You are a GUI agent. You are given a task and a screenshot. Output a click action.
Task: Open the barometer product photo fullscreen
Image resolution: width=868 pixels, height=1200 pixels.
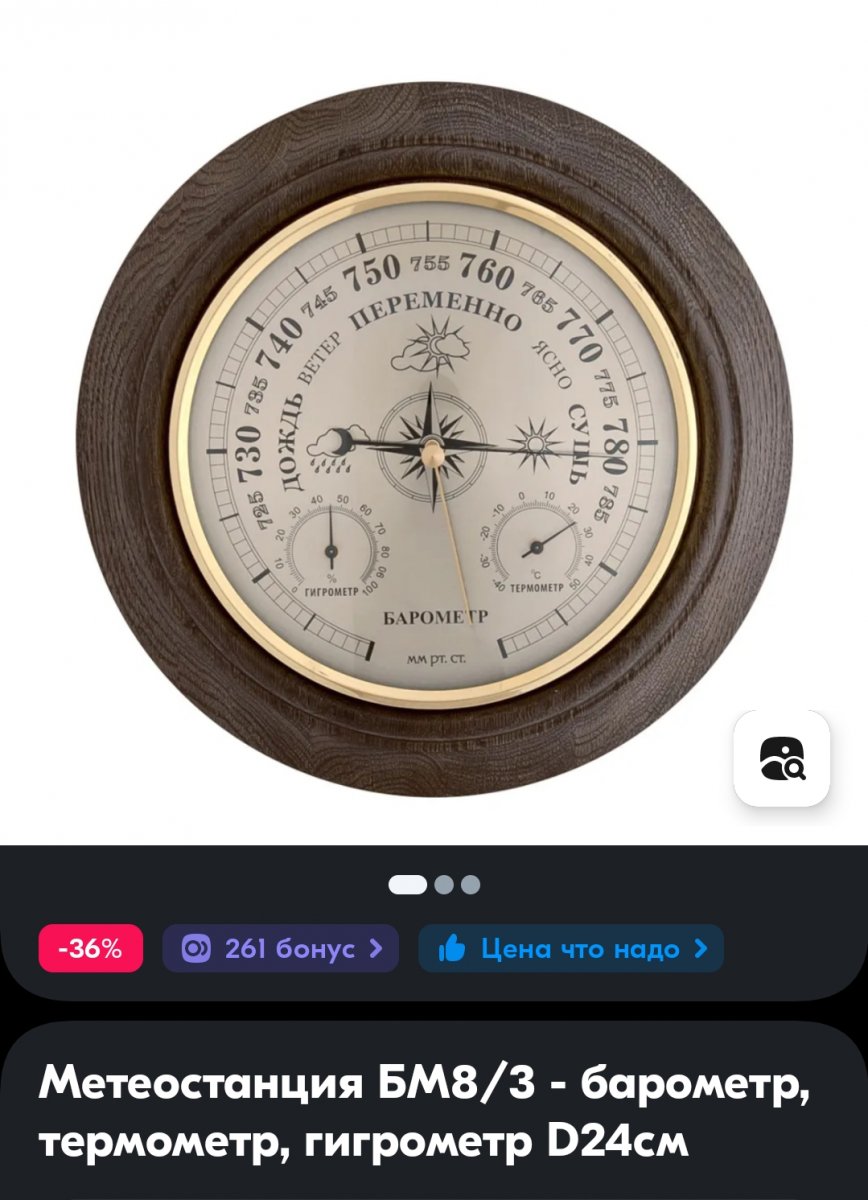tap(434, 440)
